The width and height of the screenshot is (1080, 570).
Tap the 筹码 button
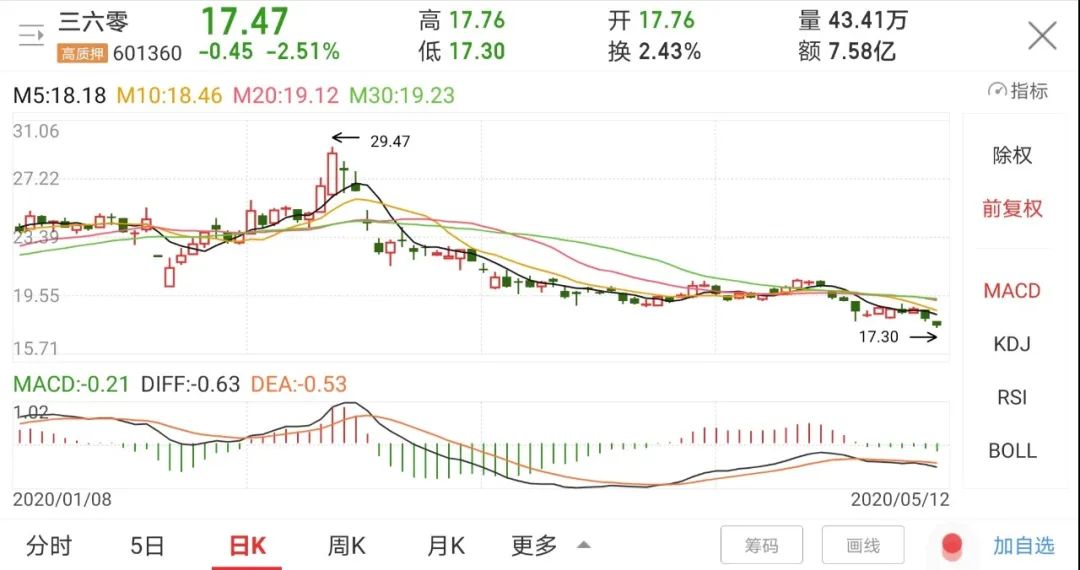(x=762, y=546)
